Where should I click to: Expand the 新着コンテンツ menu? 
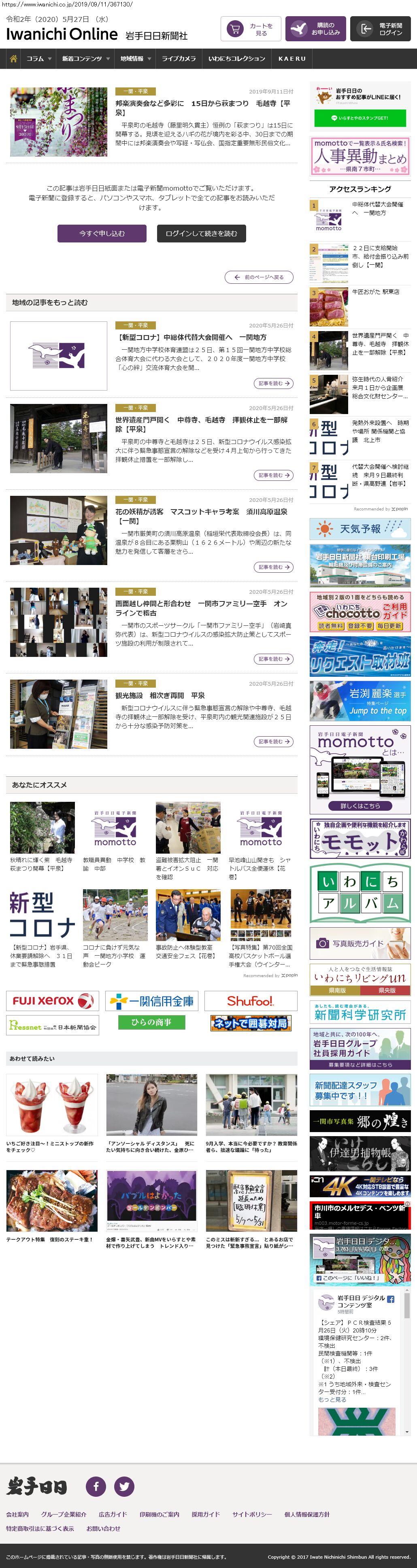85,59
